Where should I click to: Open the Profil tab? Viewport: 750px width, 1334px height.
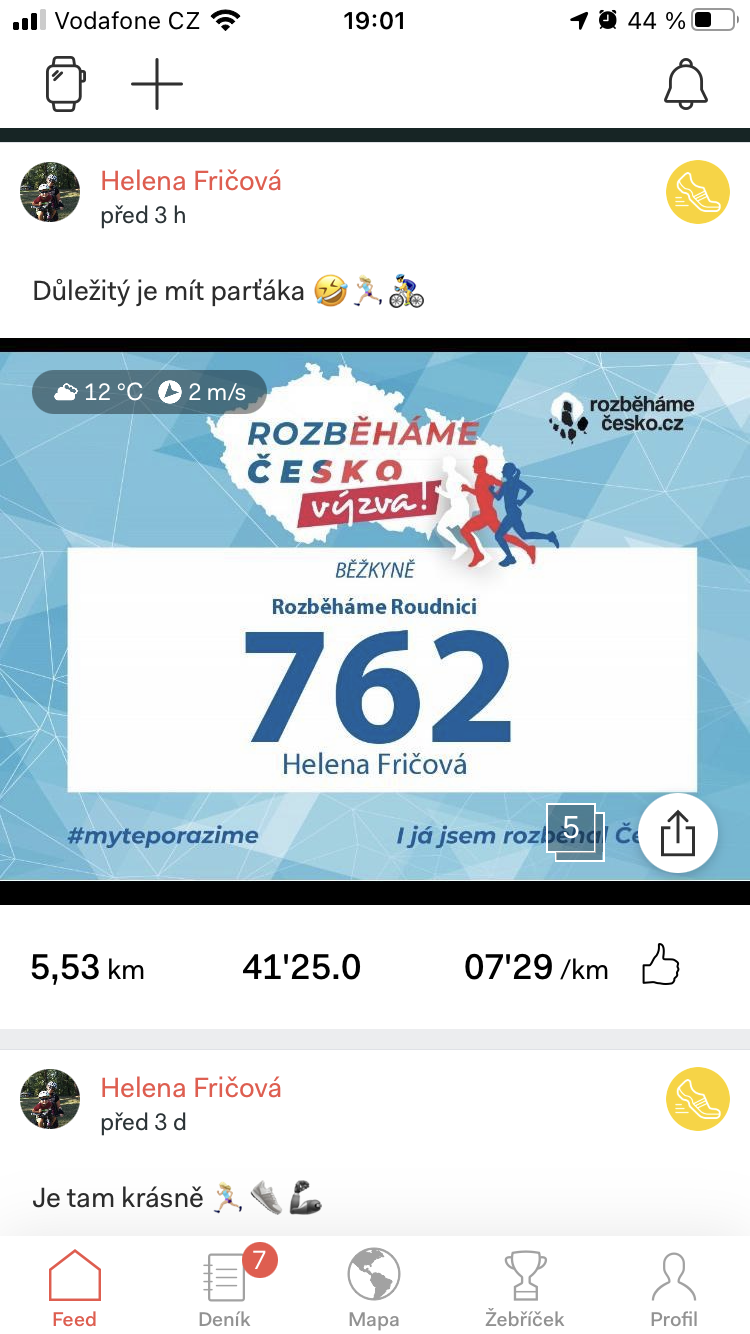[674, 1289]
